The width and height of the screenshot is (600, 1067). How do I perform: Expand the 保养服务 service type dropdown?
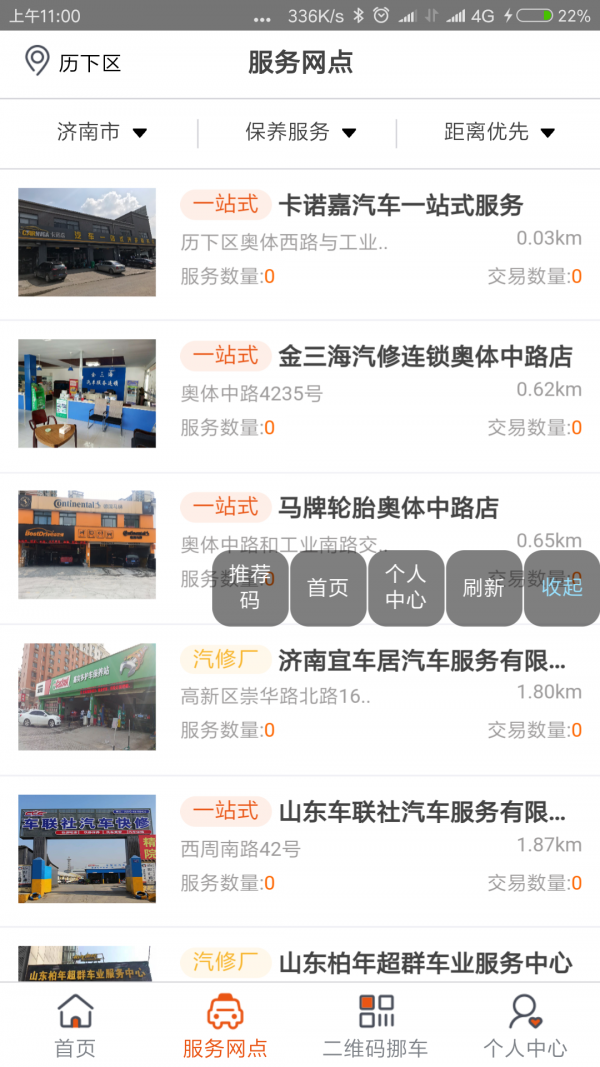[x=300, y=132]
